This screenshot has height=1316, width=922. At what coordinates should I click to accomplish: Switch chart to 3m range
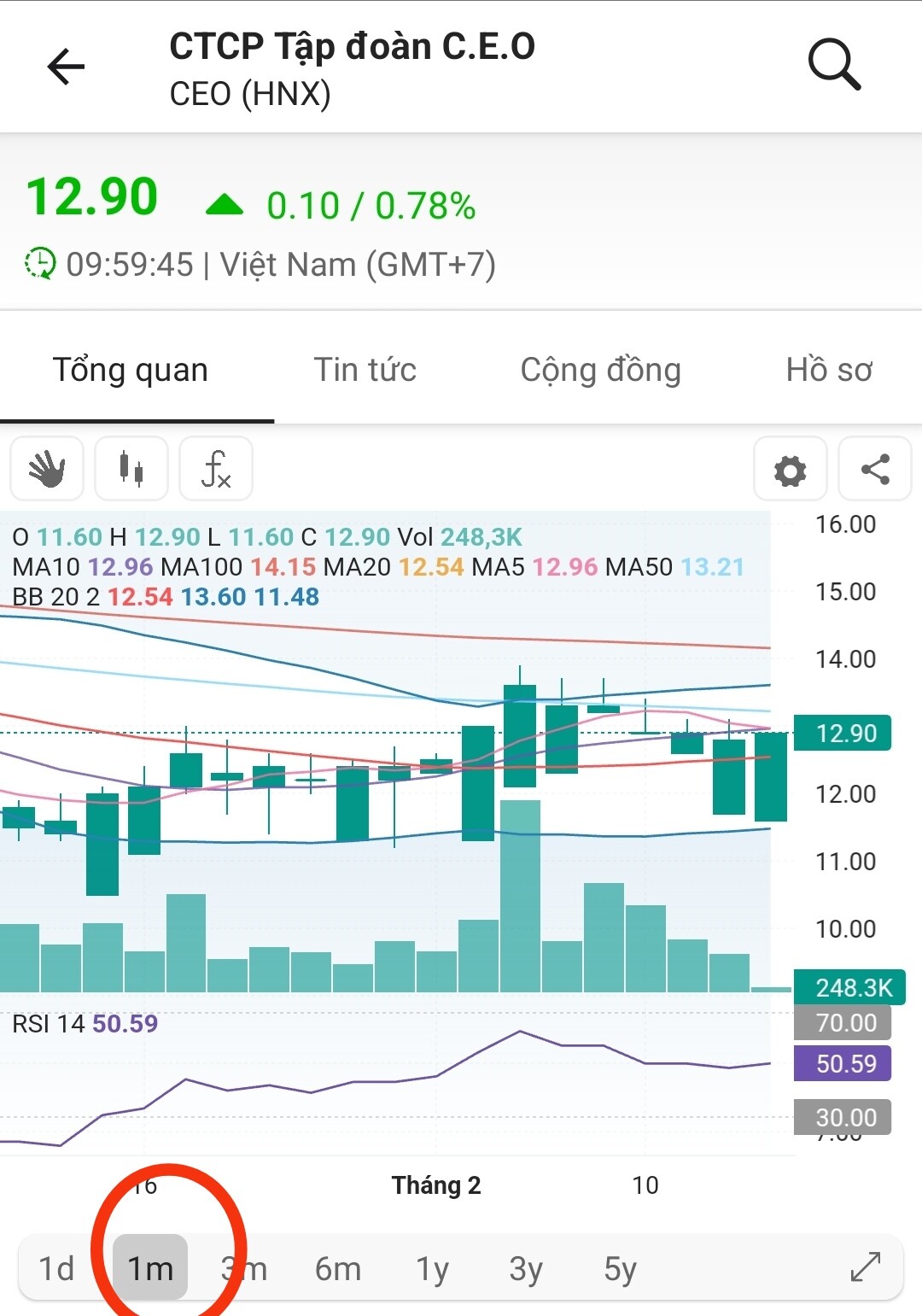pos(245,1268)
